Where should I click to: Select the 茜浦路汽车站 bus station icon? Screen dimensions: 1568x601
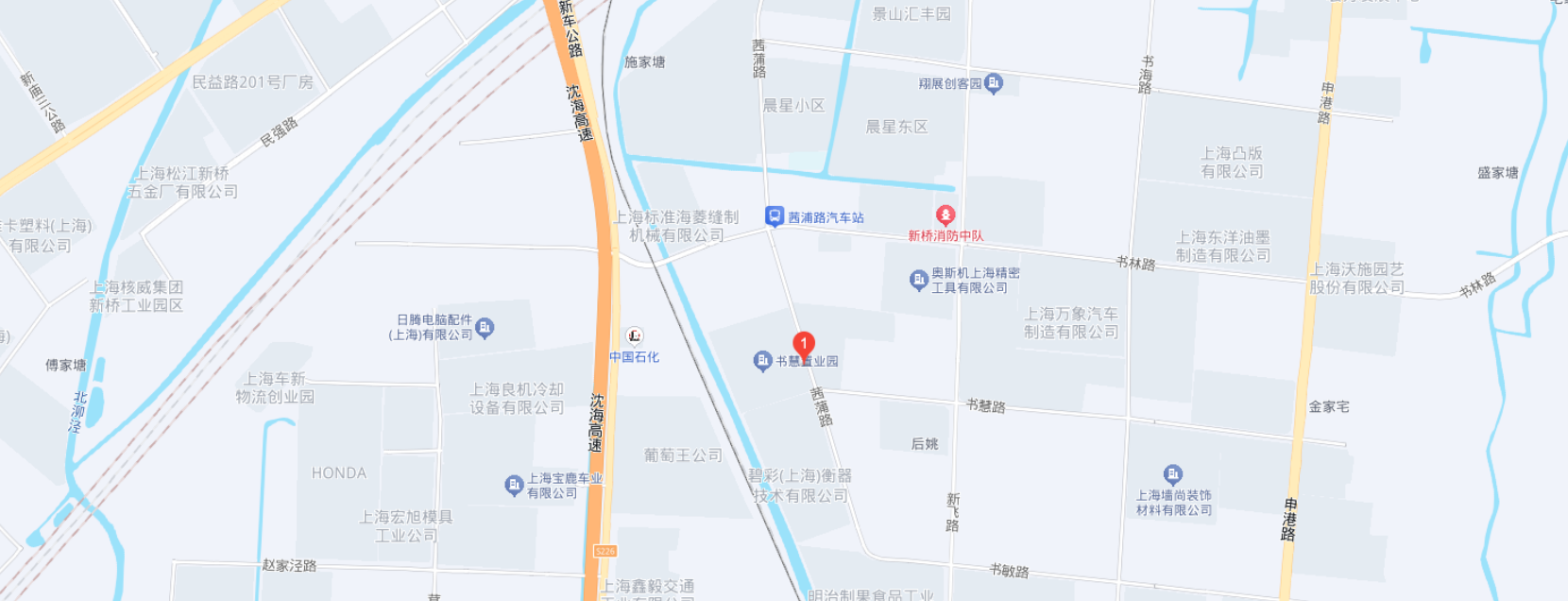pyautogui.click(x=775, y=216)
